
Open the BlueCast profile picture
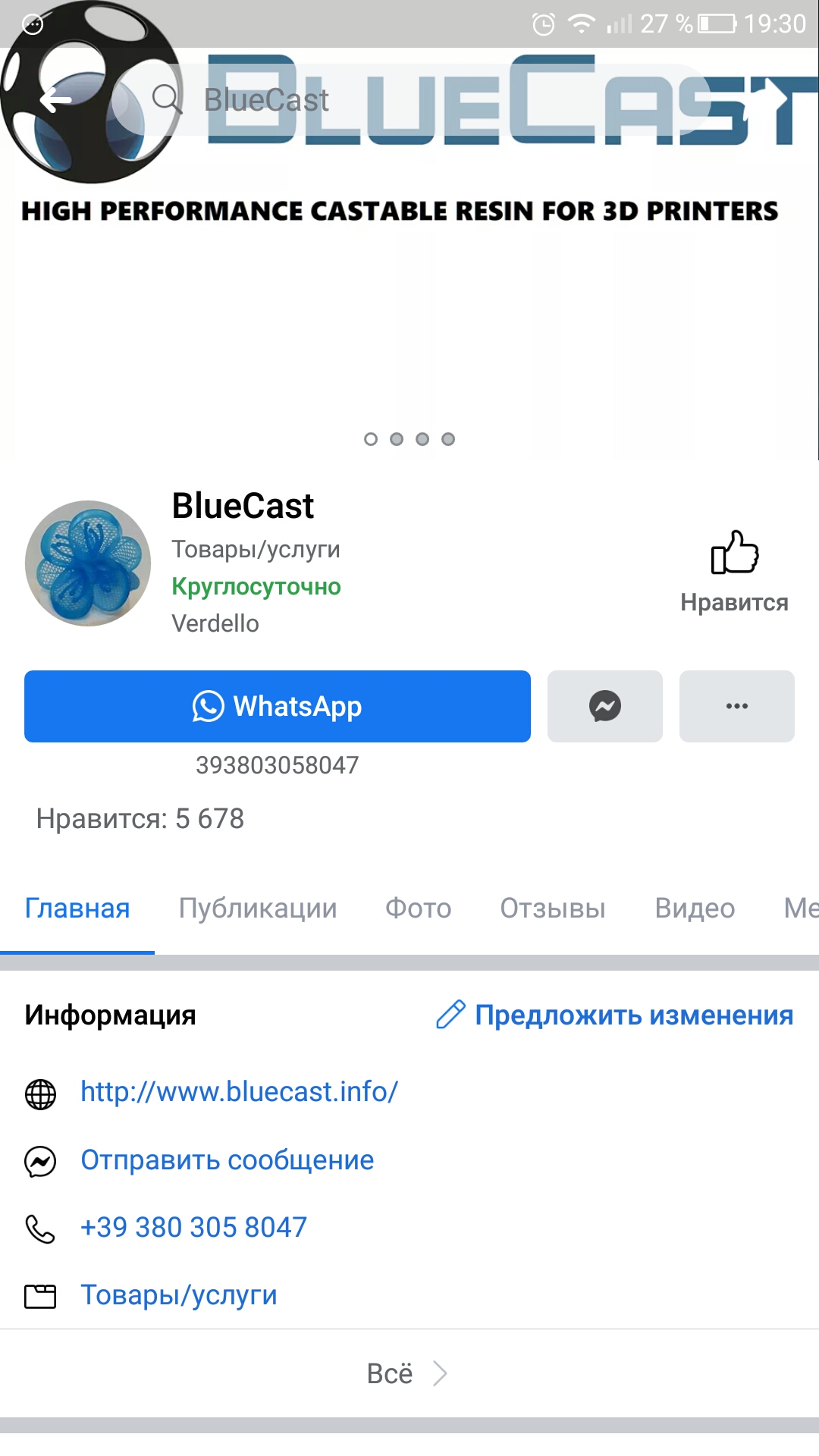(x=88, y=563)
